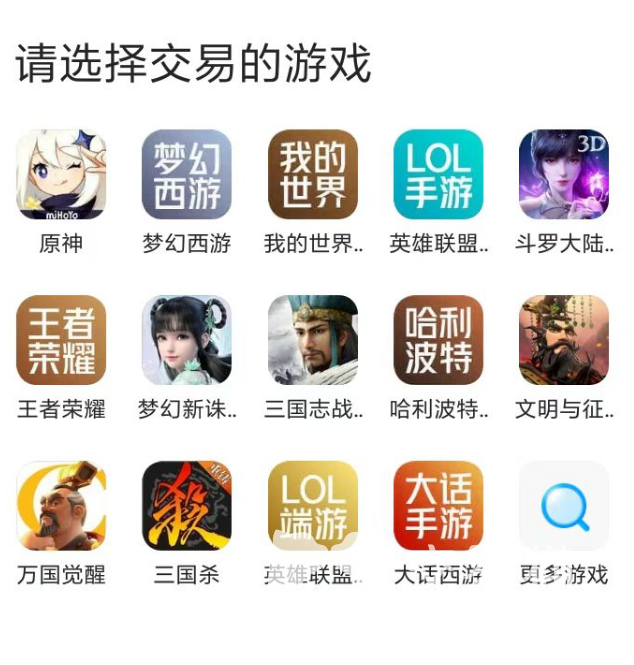Open 我的世界 game option
The height and width of the screenshot is (665, 634).
click(x=313, y=174)
